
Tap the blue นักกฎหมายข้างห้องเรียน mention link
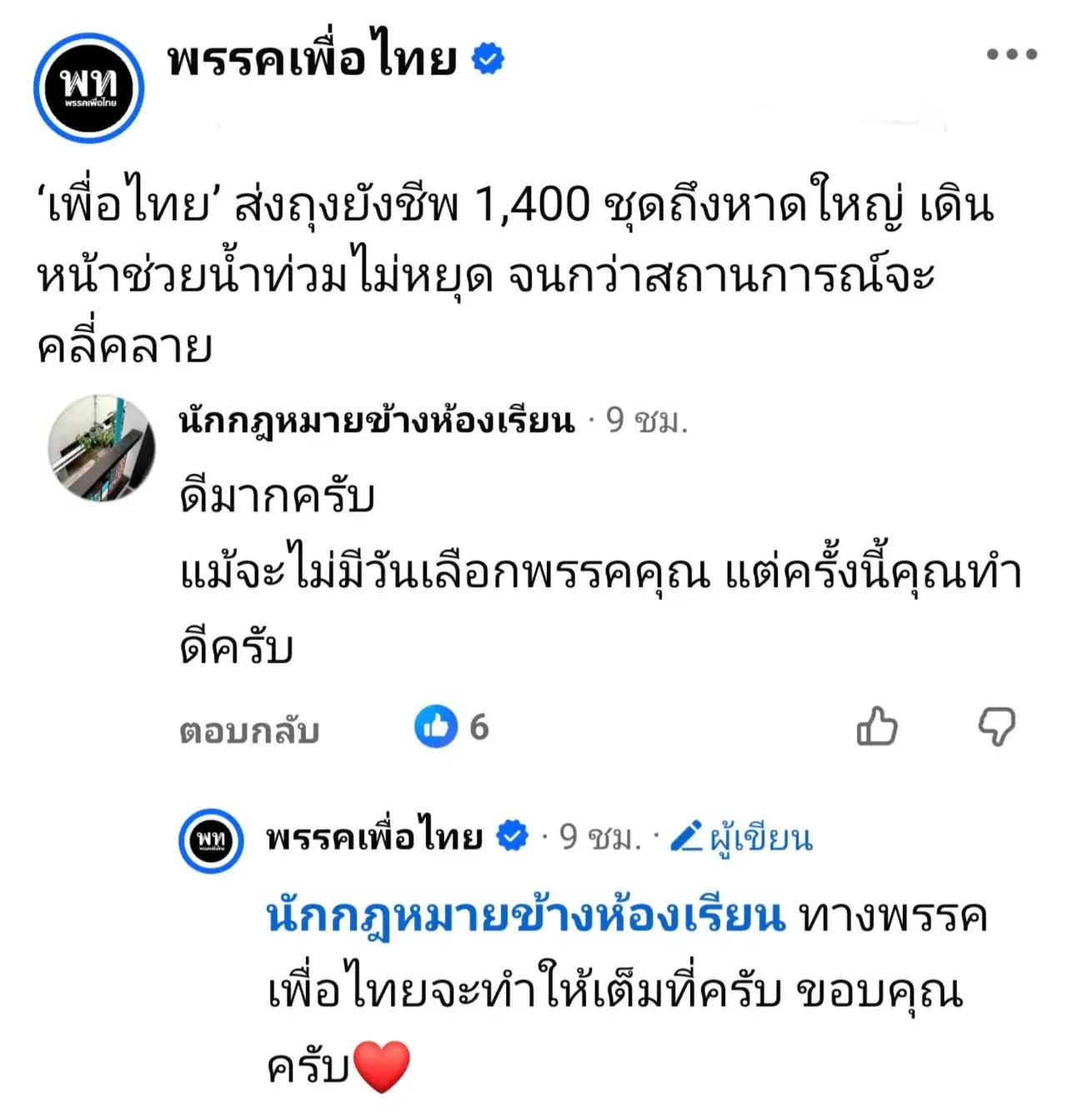525,916
